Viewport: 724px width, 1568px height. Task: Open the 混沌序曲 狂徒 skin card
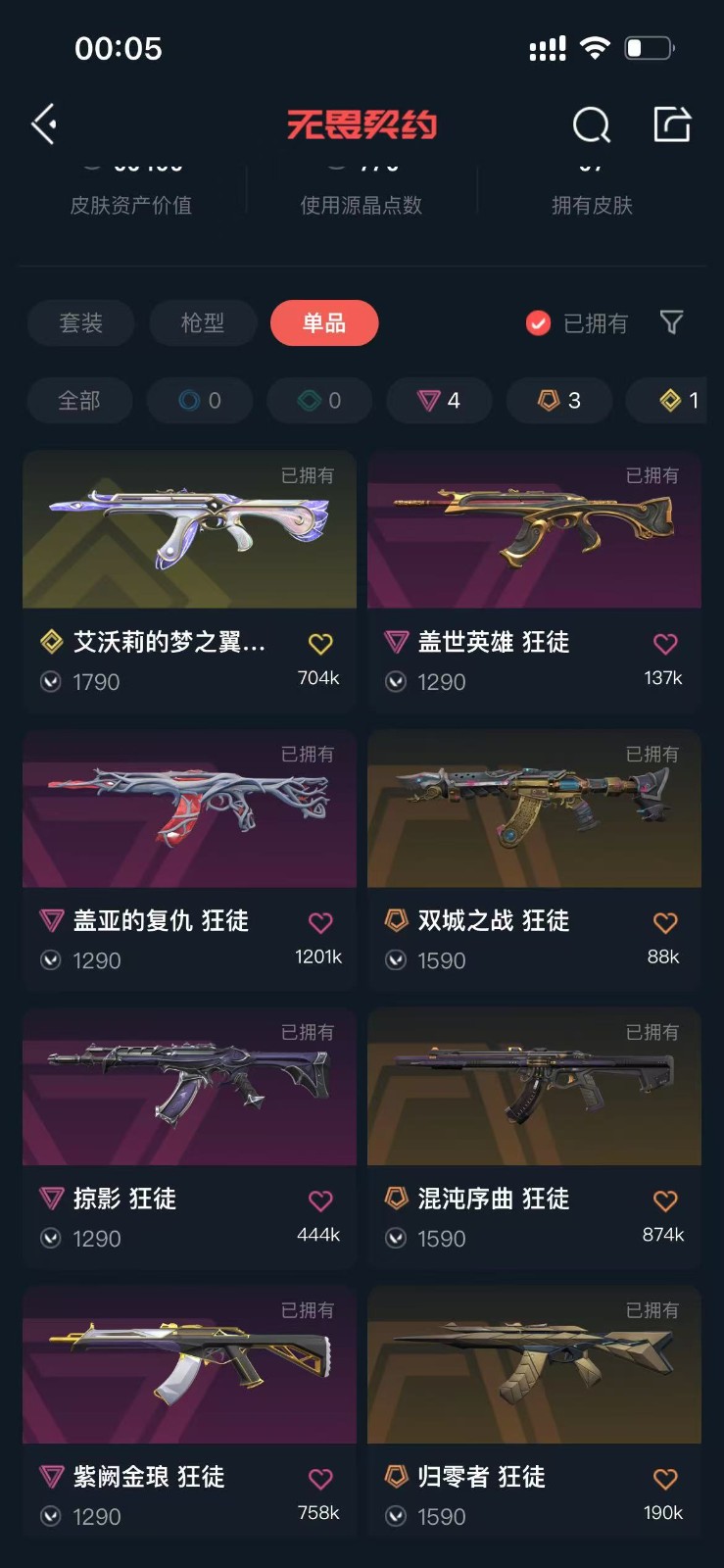(535, 1138)
